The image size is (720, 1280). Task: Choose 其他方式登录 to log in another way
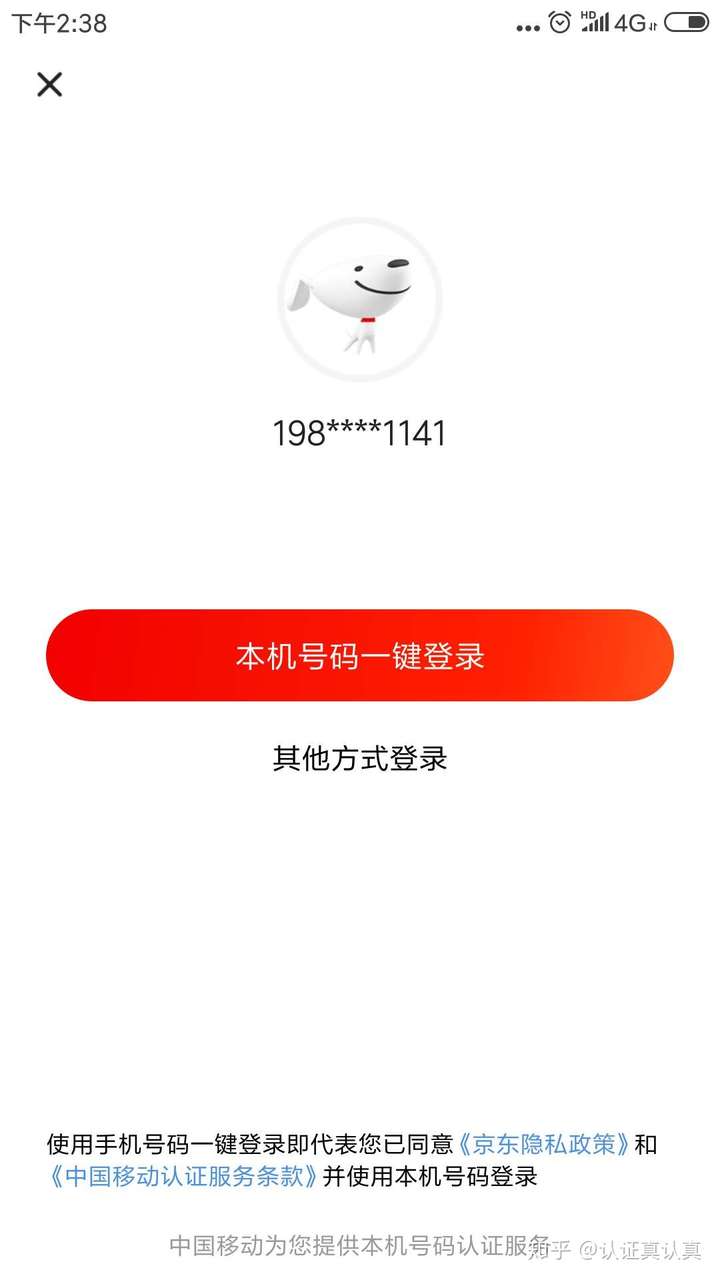pyautogui.click(x=358, y=759)
